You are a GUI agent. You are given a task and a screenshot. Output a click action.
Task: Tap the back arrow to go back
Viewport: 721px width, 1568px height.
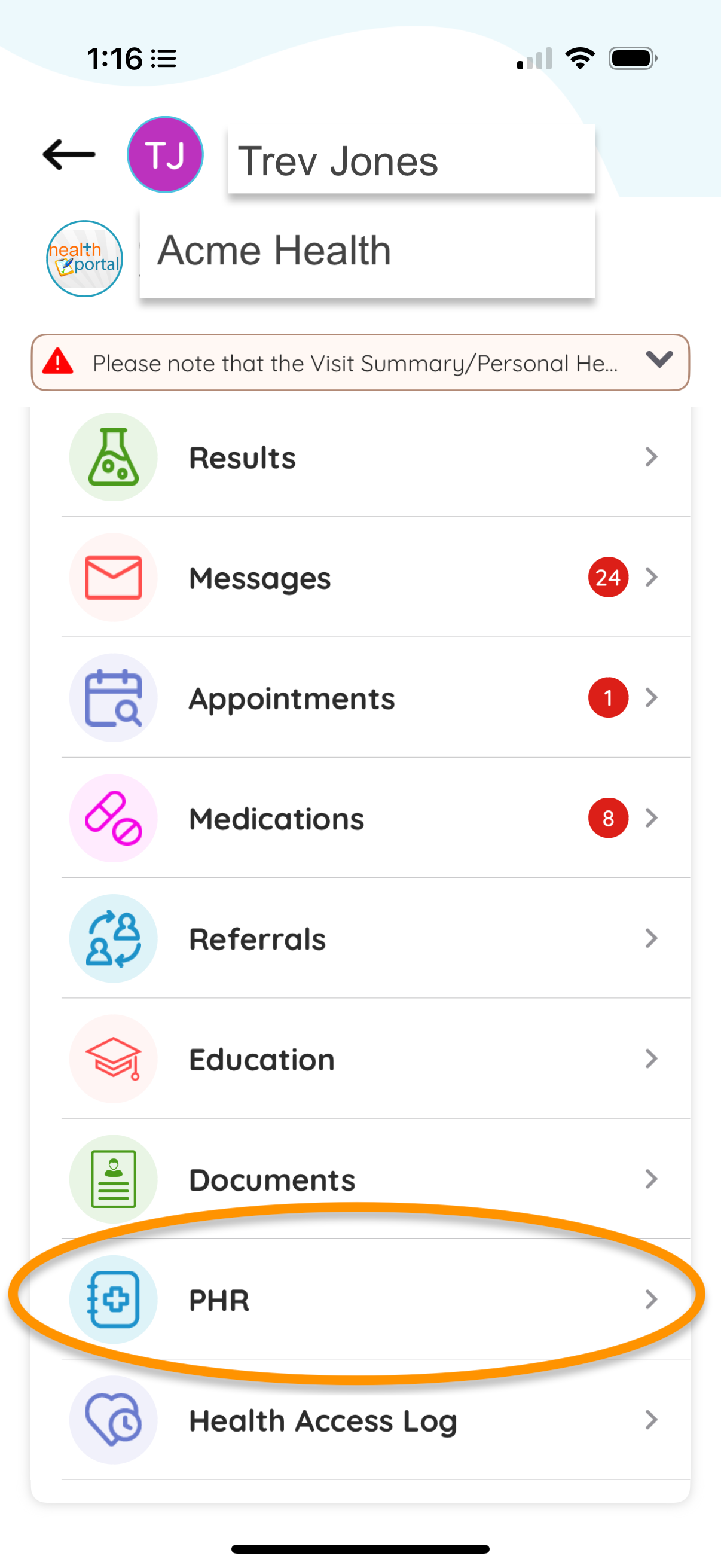point(68,154)
